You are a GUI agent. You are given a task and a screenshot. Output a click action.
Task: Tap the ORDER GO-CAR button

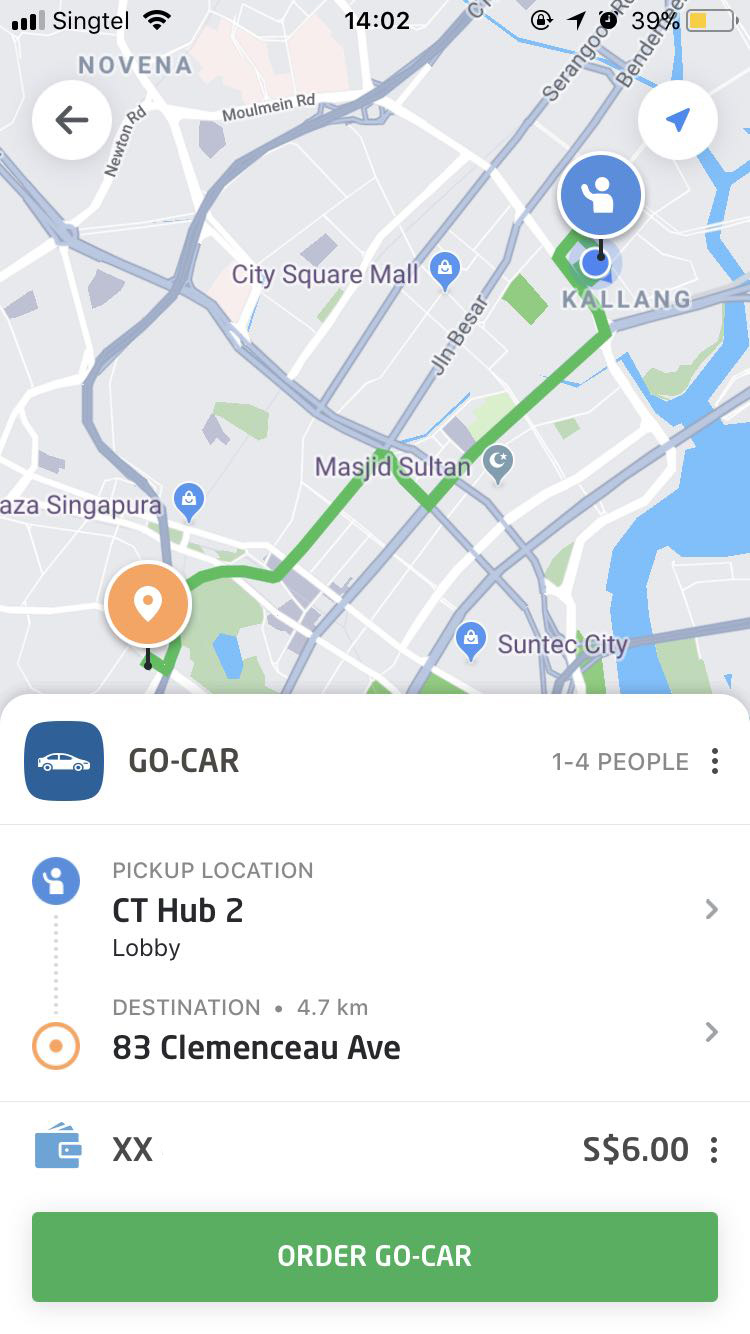375,1256
